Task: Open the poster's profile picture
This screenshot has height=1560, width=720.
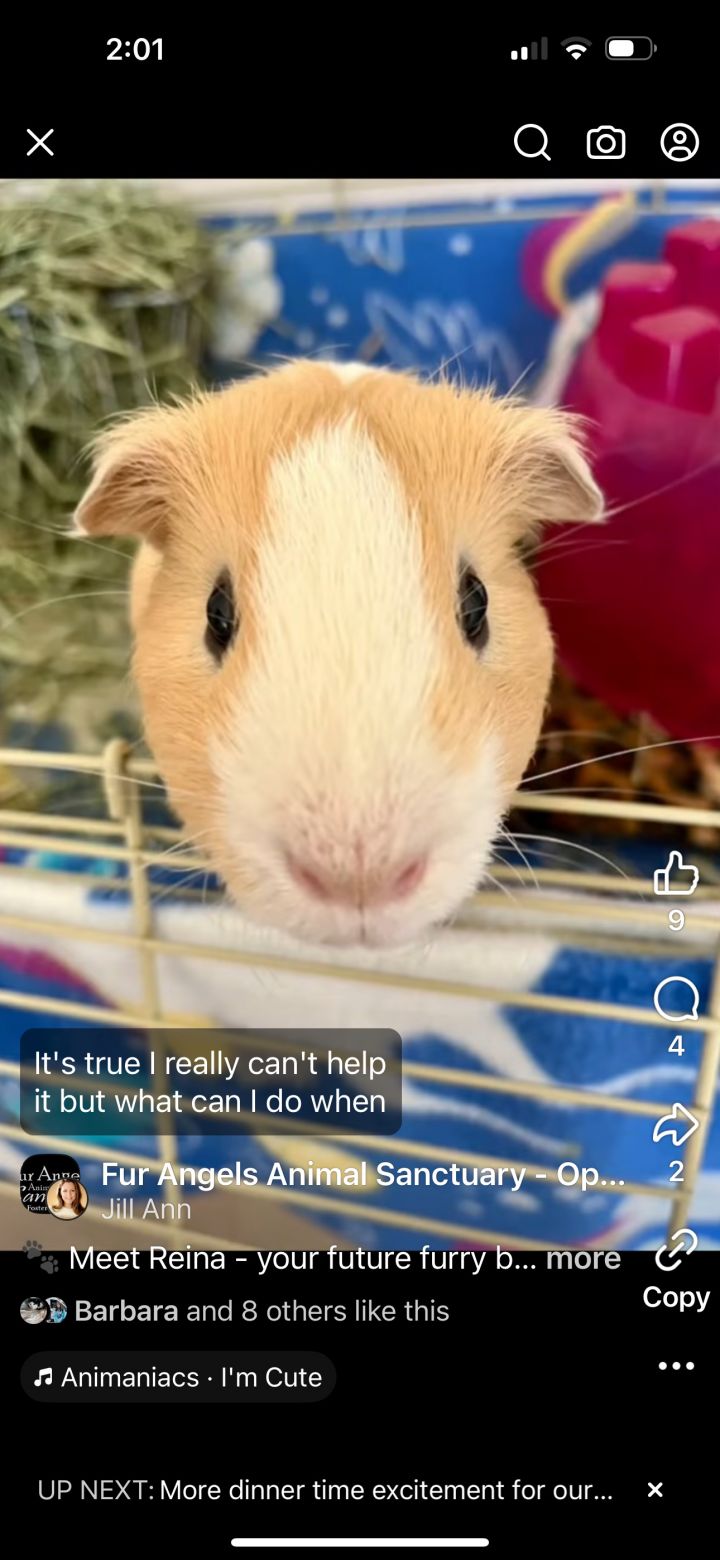Action: [54, 1187]
